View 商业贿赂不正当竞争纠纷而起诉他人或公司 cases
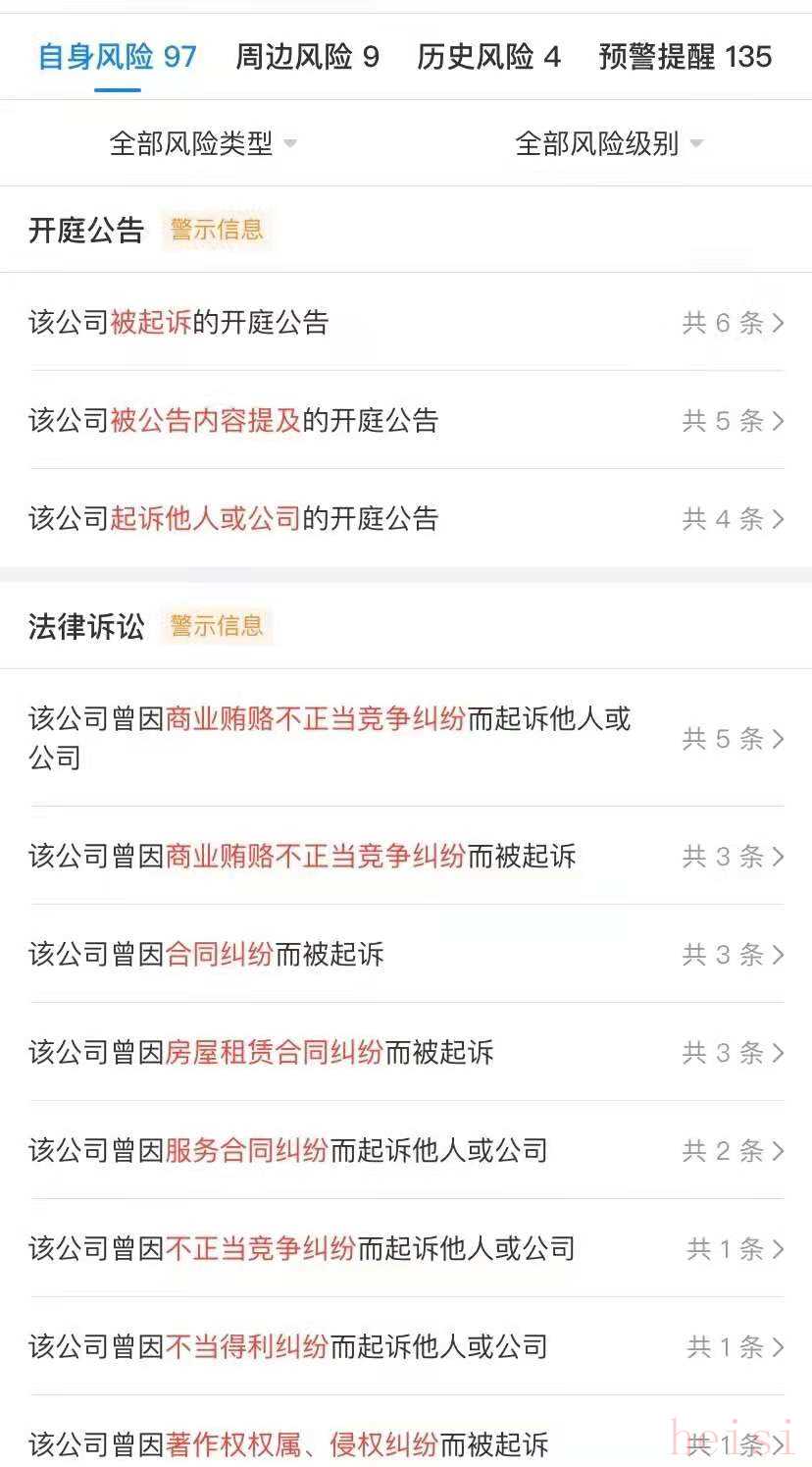This screenshot has height=1467, width=812. 406,738
